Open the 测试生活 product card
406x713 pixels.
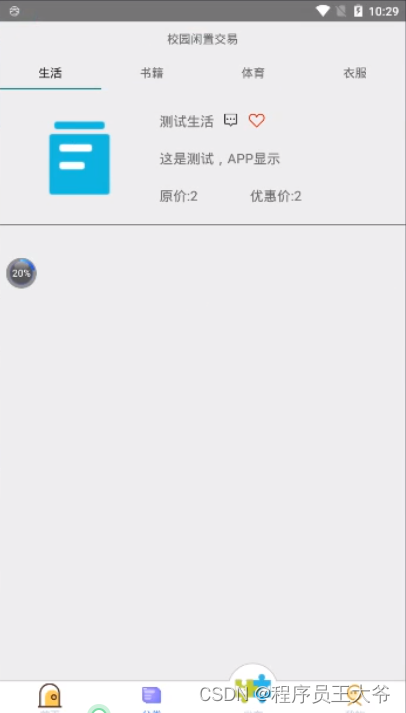(203, 157)
